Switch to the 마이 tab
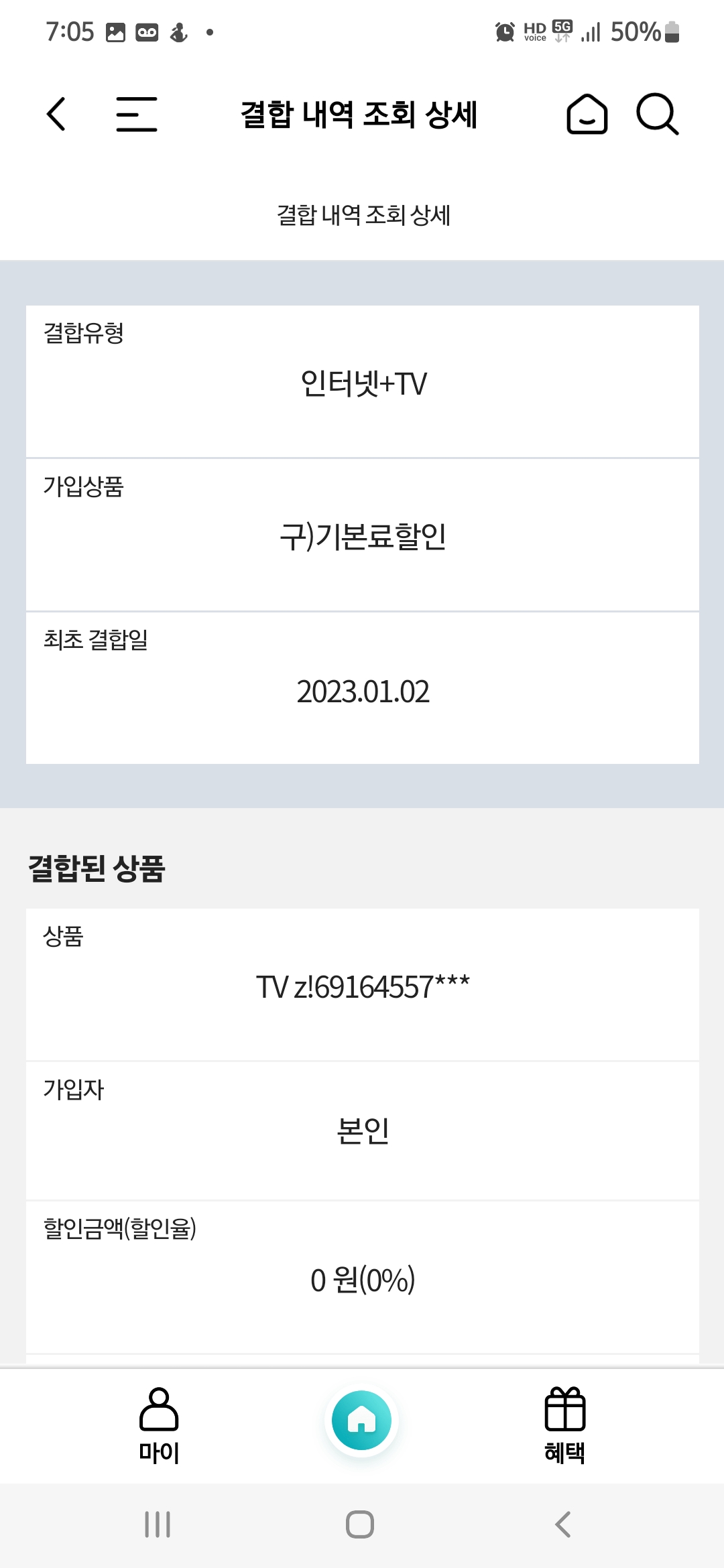 click(x=159, y=1425)
